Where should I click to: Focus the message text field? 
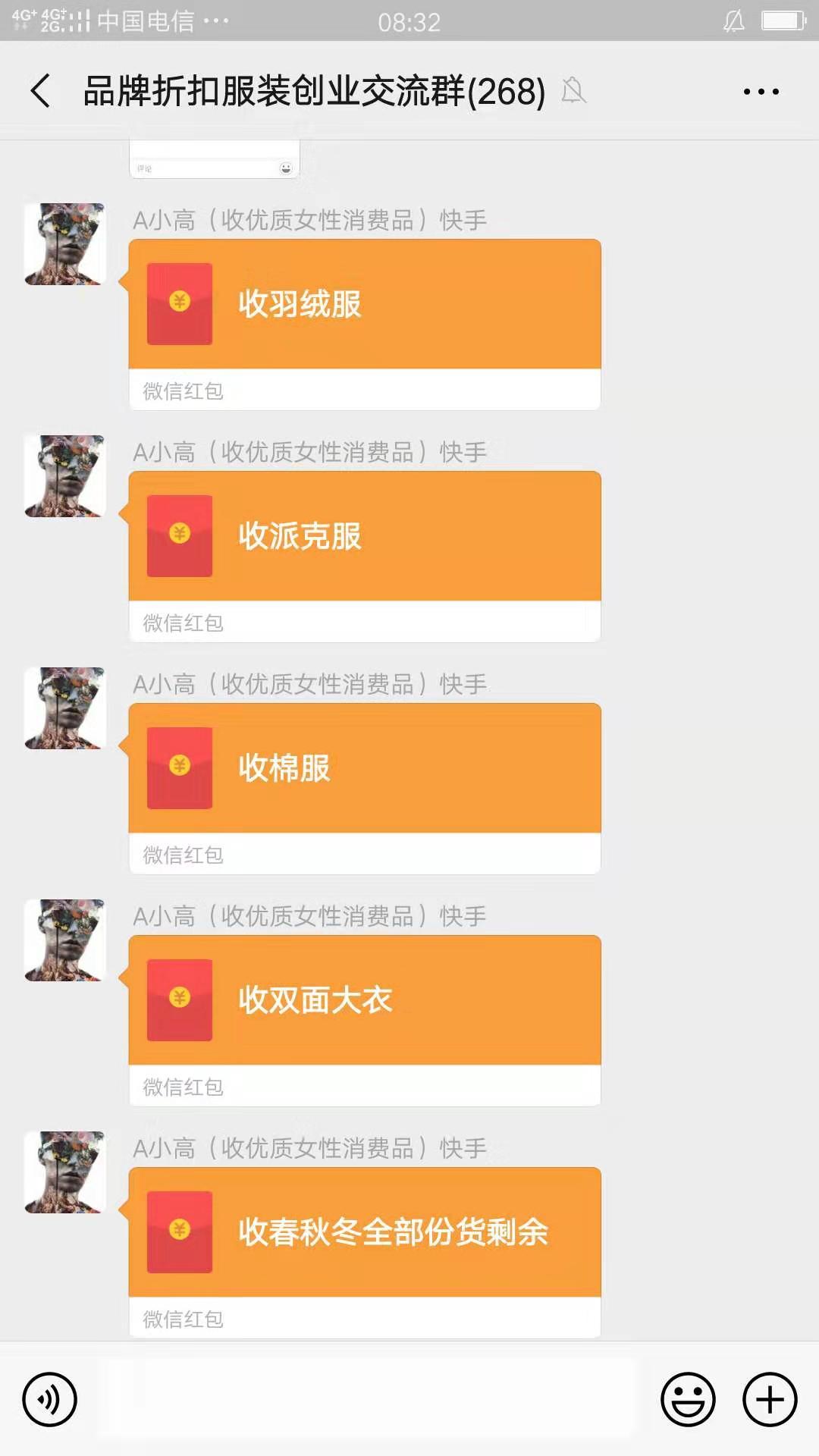[368, 1399]
